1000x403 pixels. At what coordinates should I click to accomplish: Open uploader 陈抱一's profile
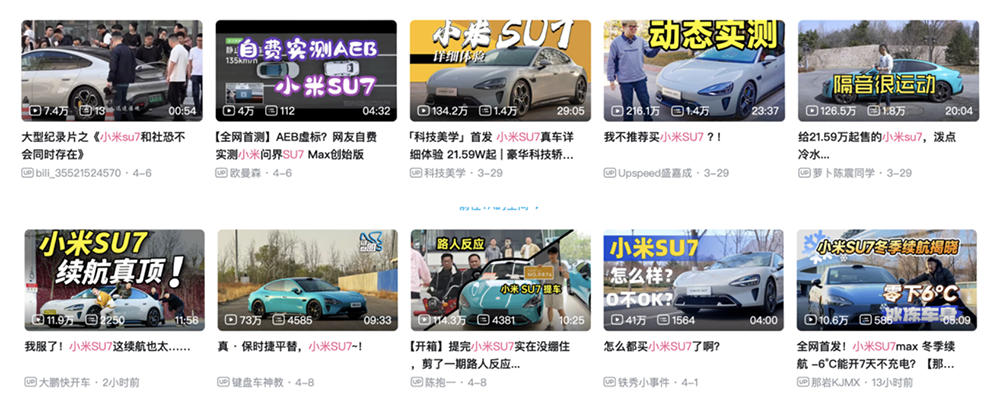click(440, 382)
